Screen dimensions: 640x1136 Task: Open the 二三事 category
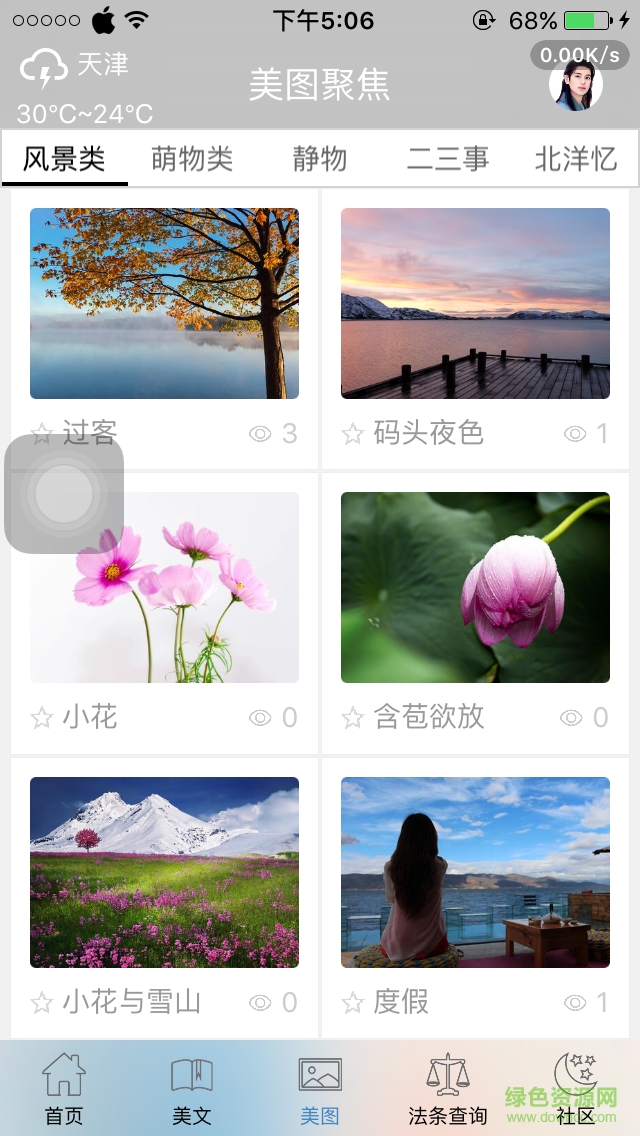448,158
